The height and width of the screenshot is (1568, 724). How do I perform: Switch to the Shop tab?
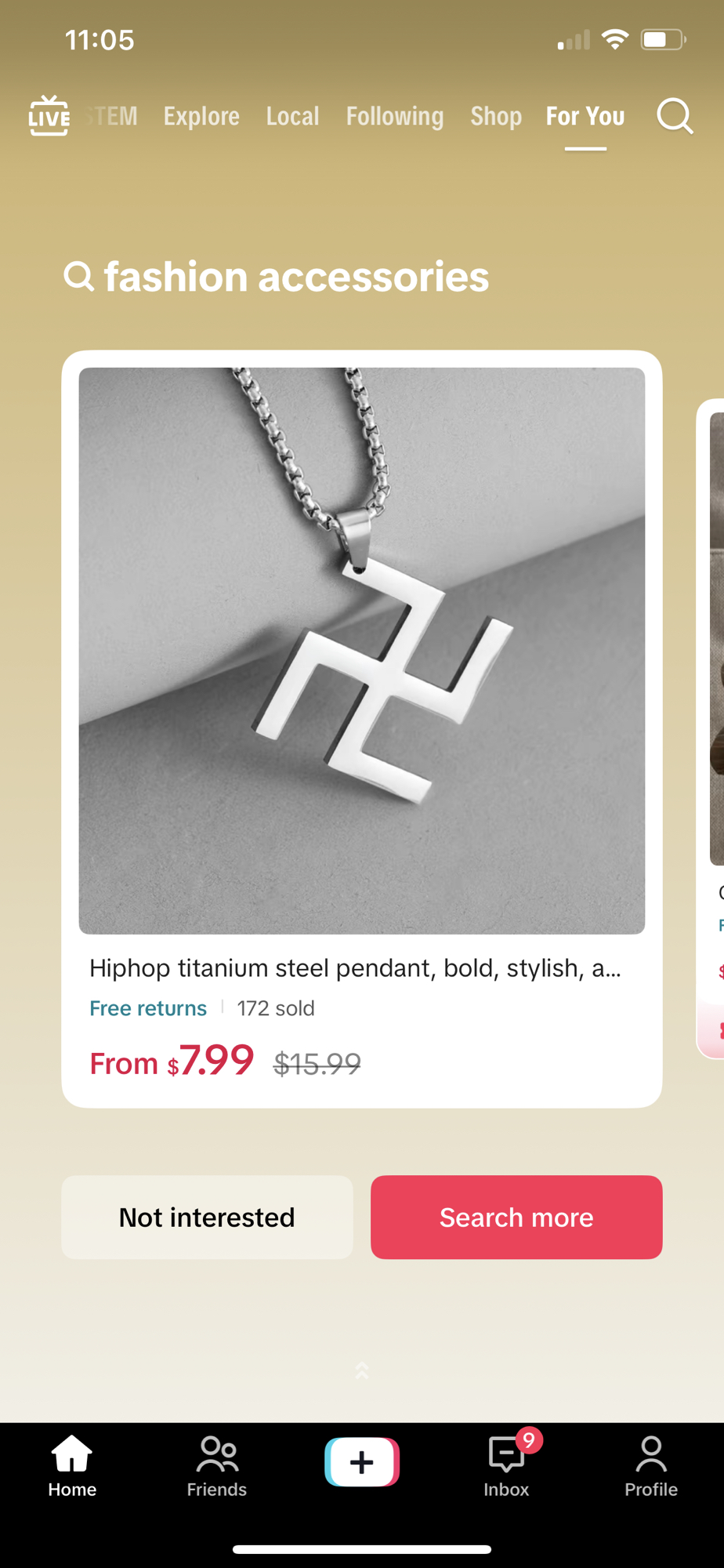point(496,116)
